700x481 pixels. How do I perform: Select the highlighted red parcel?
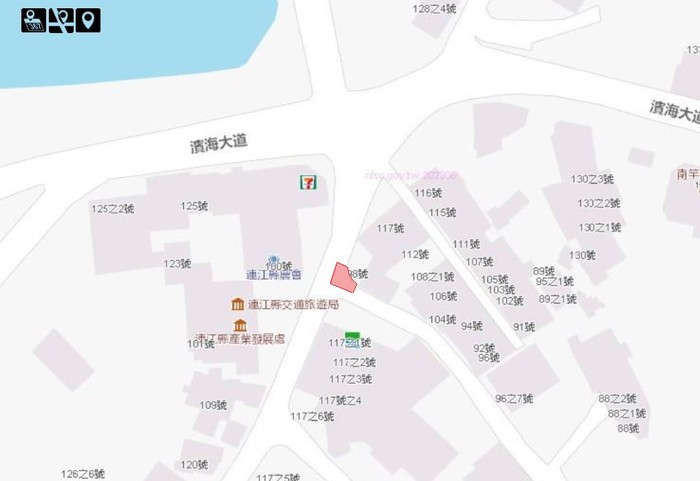point(343,277)
